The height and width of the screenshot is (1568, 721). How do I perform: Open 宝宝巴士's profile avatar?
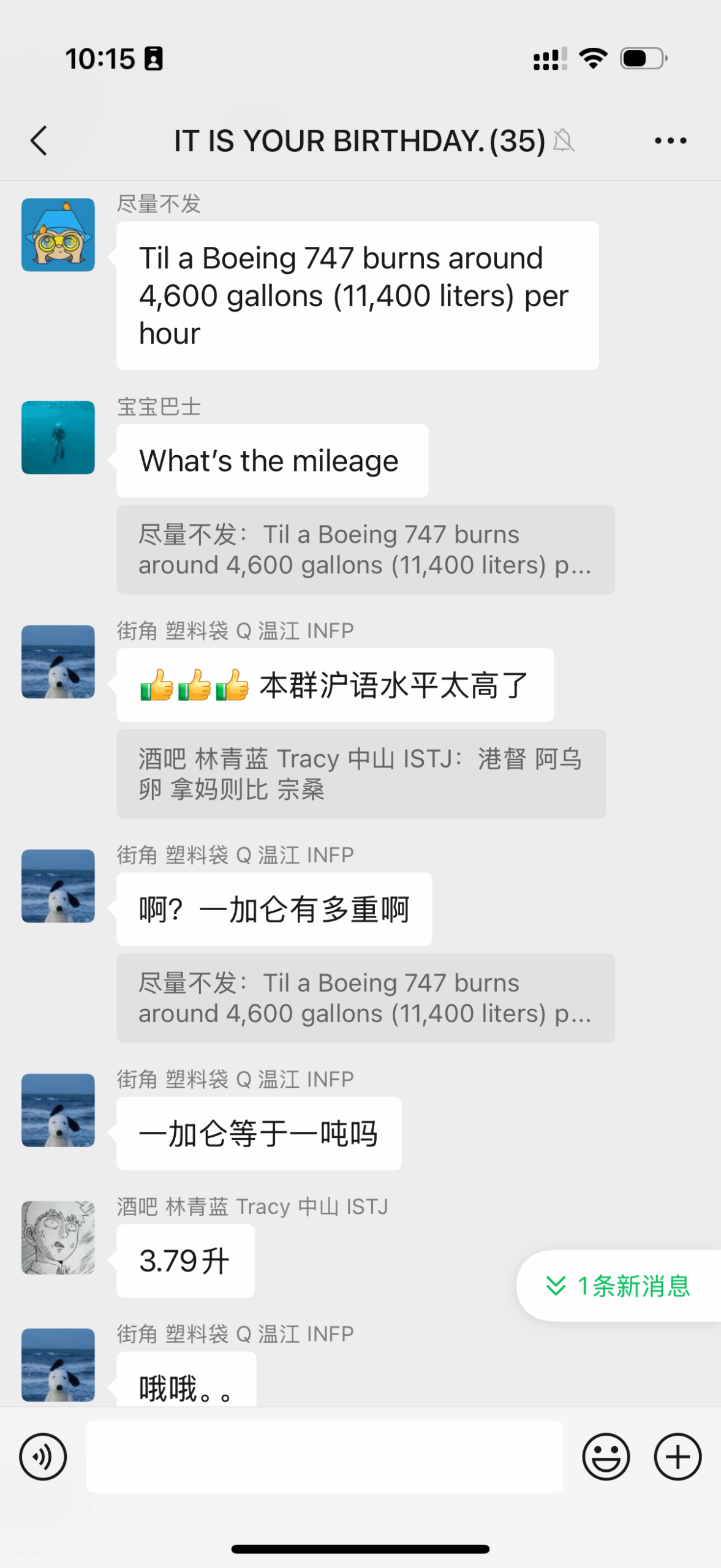(x=58, y=437)
